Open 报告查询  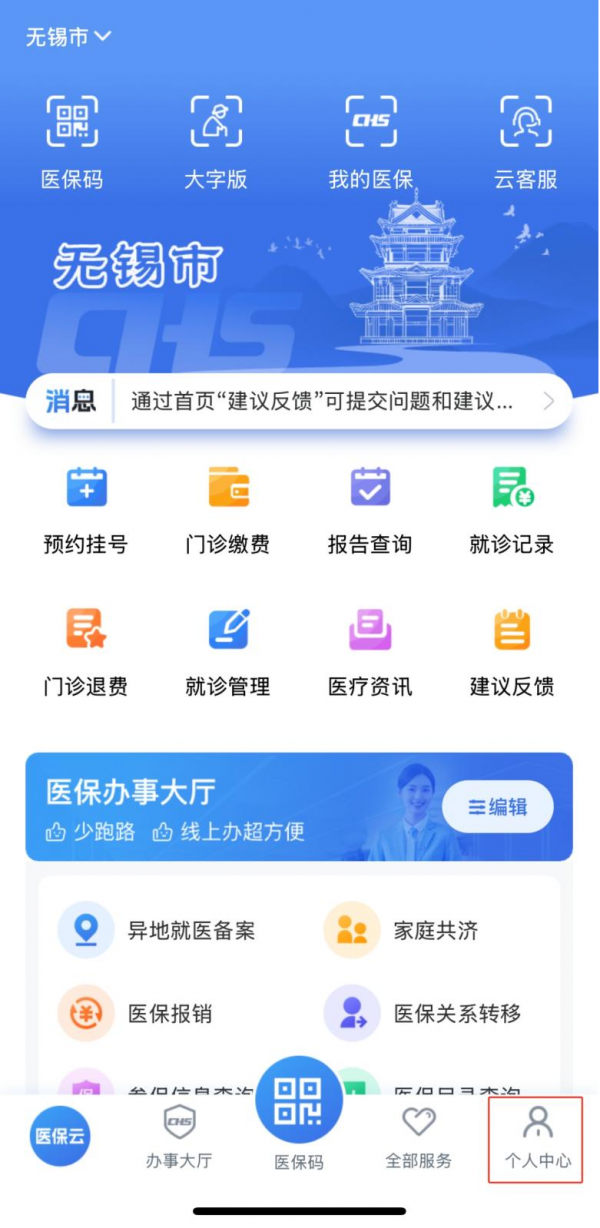pos(370,510)
